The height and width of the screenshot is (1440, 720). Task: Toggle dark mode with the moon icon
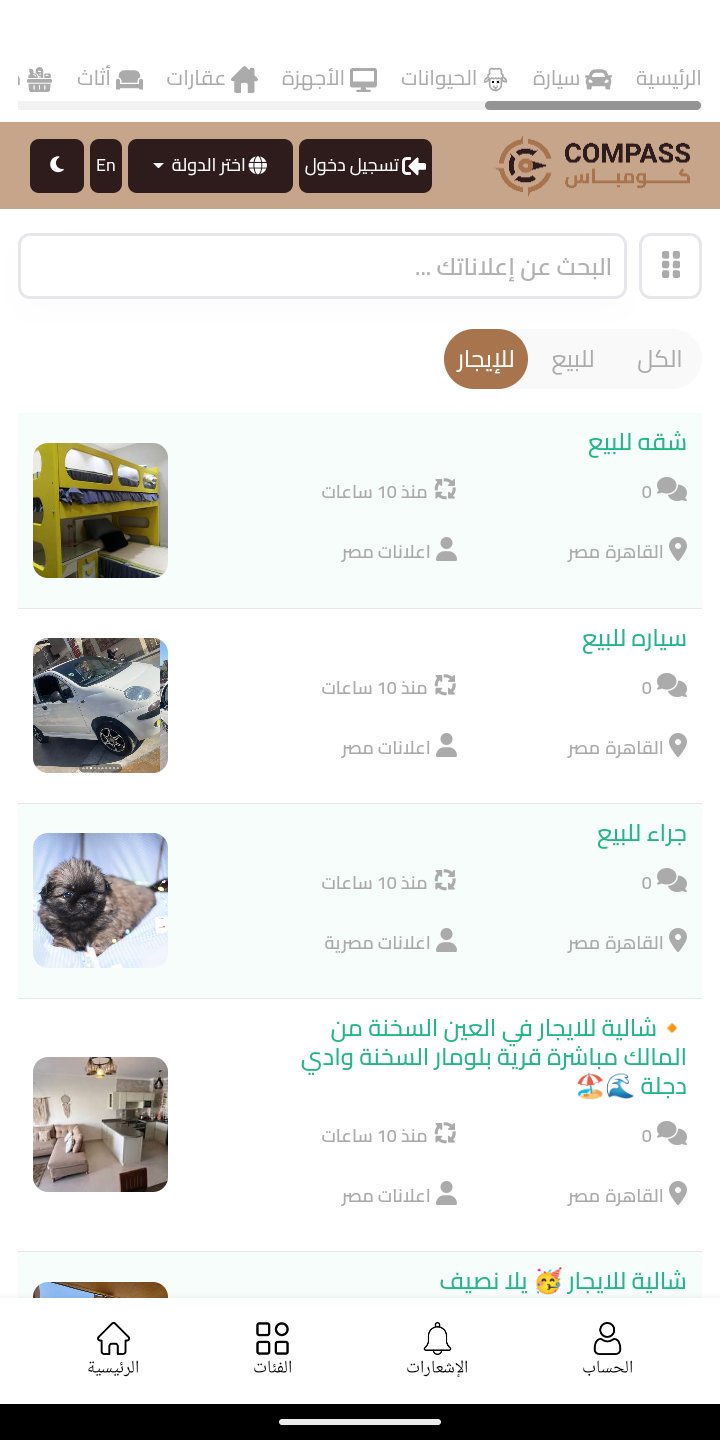(57, 166)
